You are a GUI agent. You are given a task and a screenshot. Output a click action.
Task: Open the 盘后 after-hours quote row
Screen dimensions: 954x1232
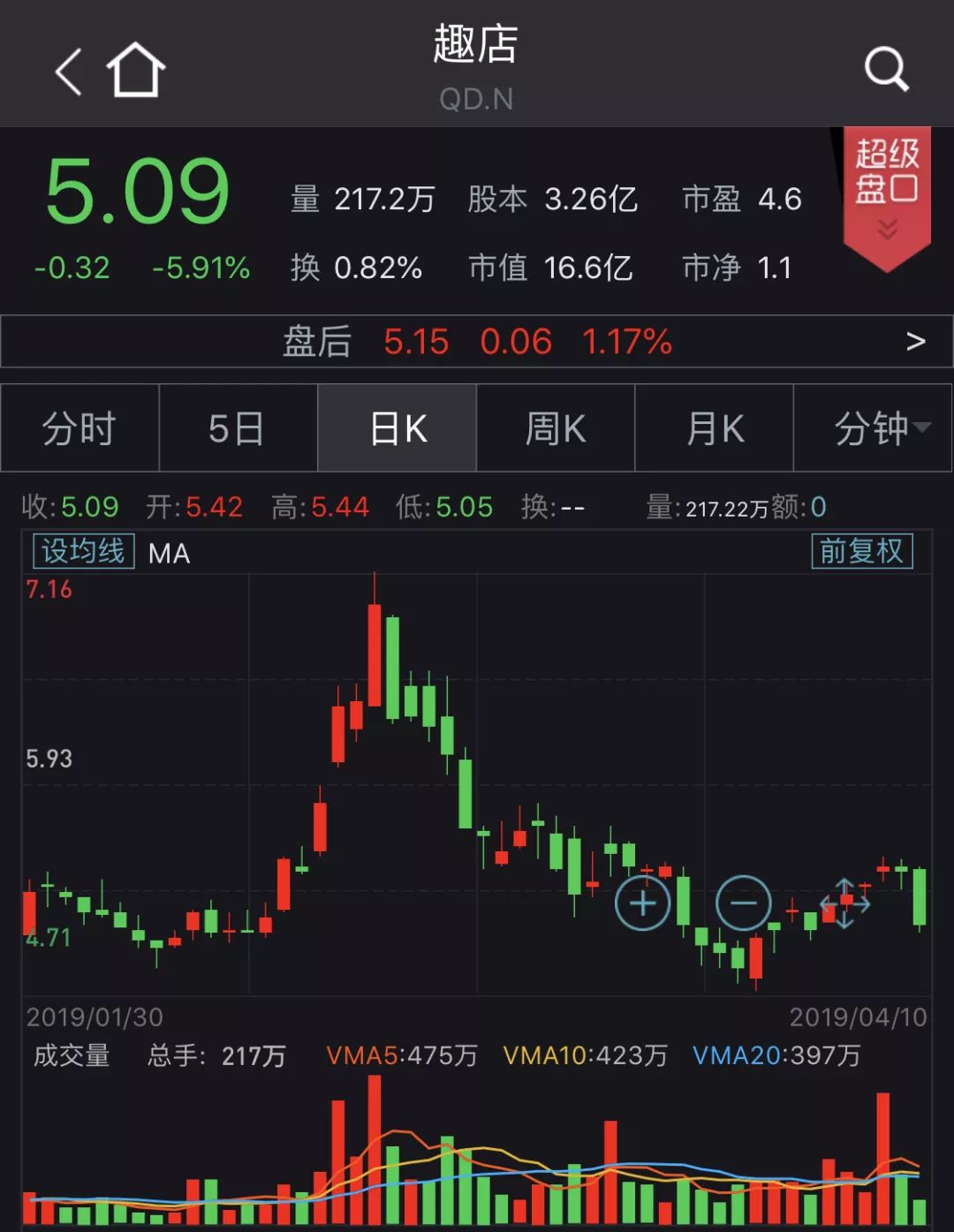click(x=477, y=342)
